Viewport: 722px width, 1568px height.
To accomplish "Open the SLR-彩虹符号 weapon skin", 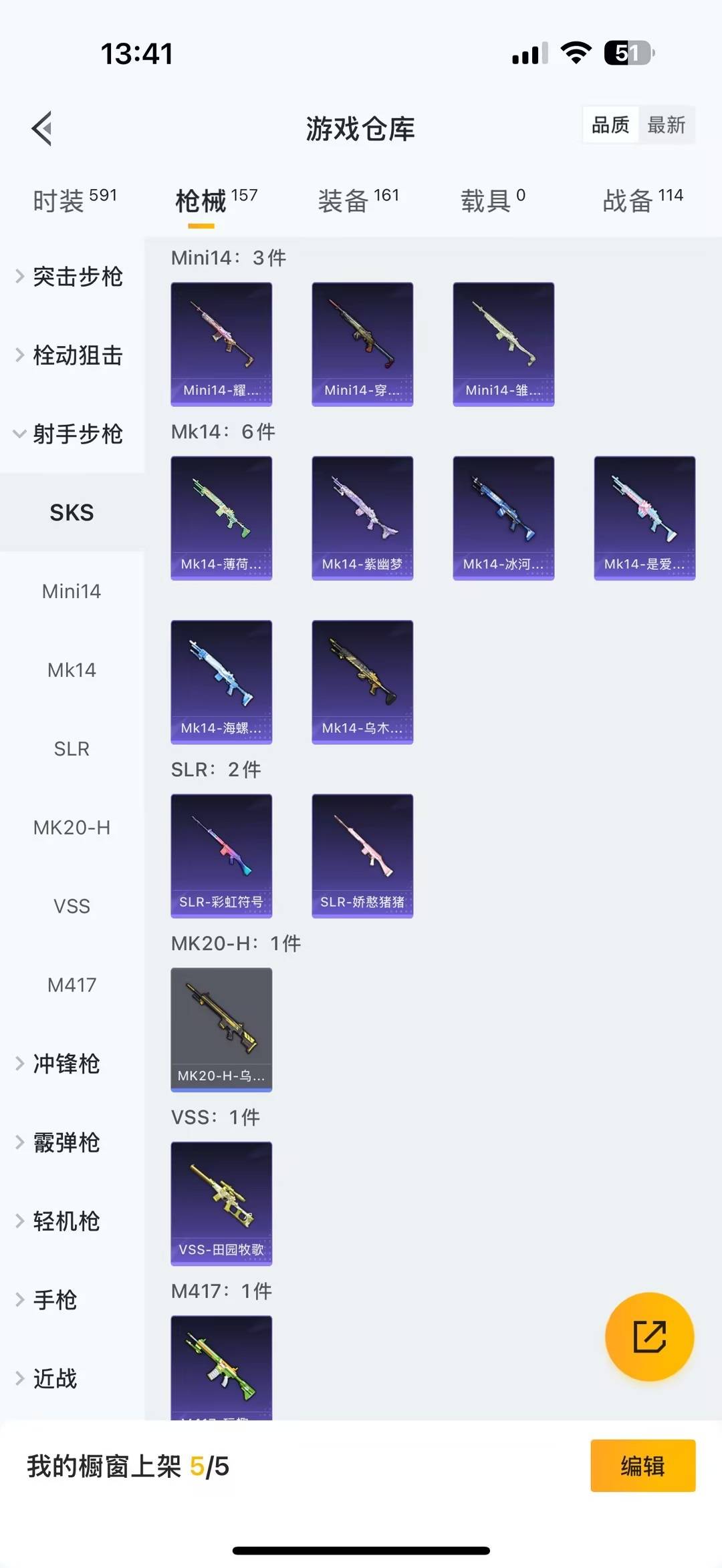I will [x=221, y=856].
